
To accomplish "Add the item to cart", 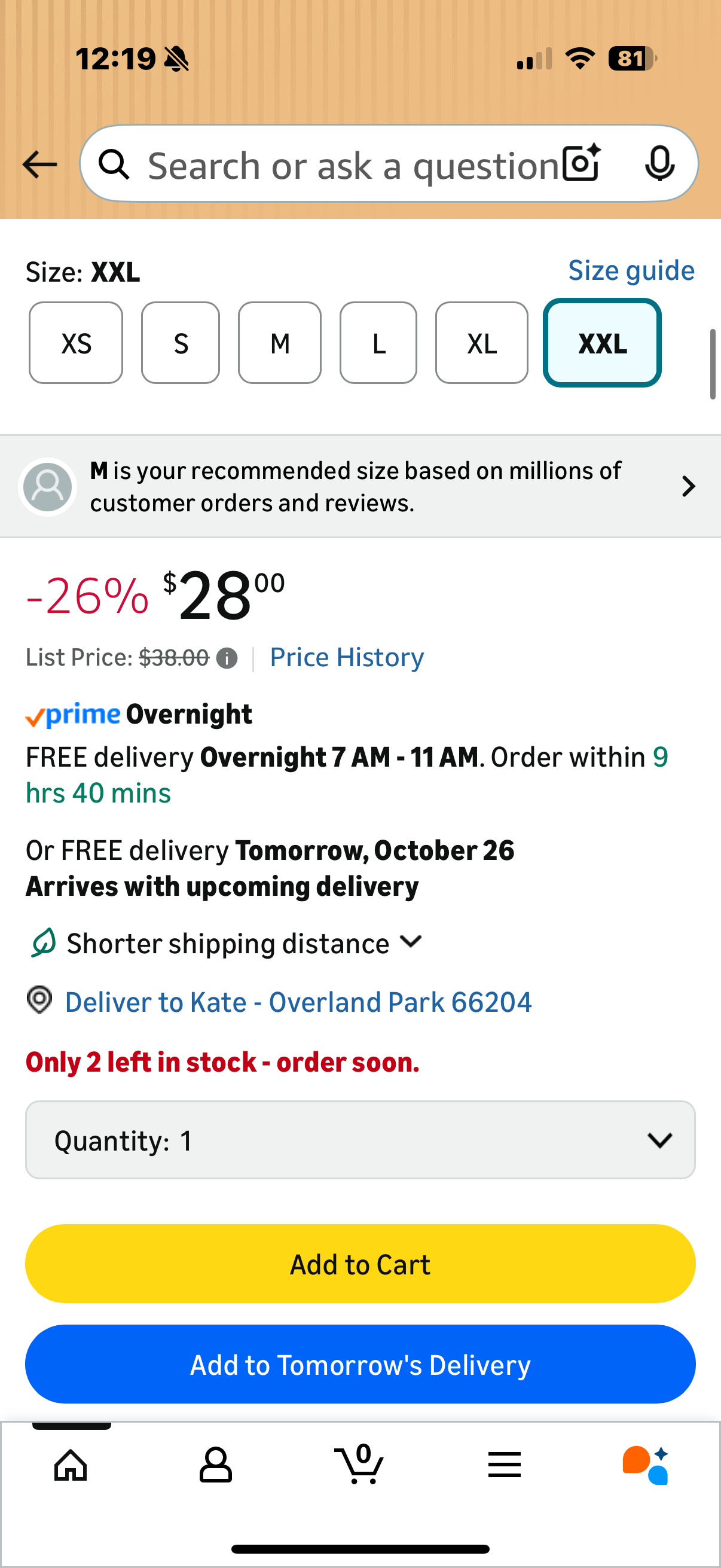I will coord(360,1264).
